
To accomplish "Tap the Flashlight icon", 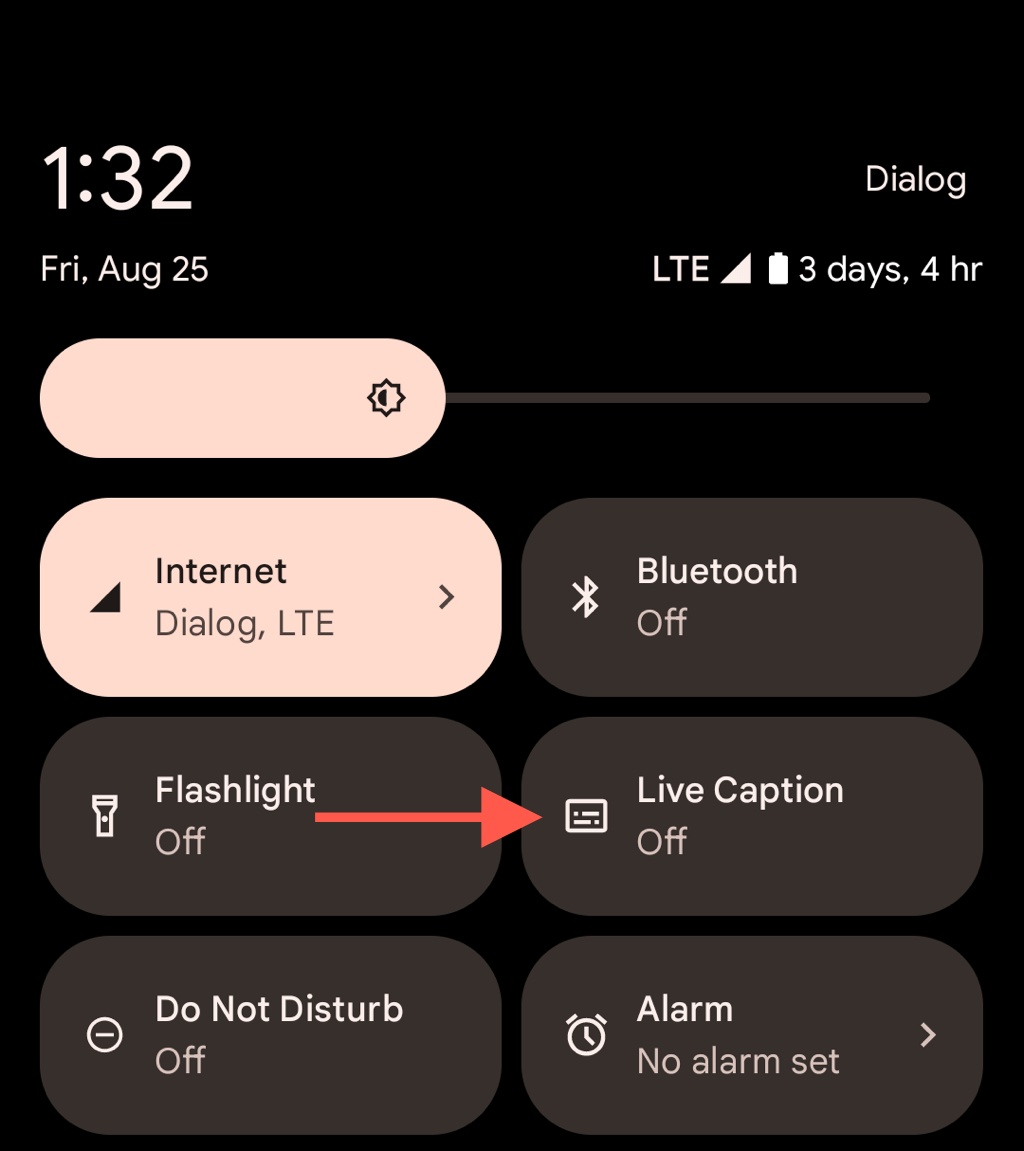I will coord(105,815).
